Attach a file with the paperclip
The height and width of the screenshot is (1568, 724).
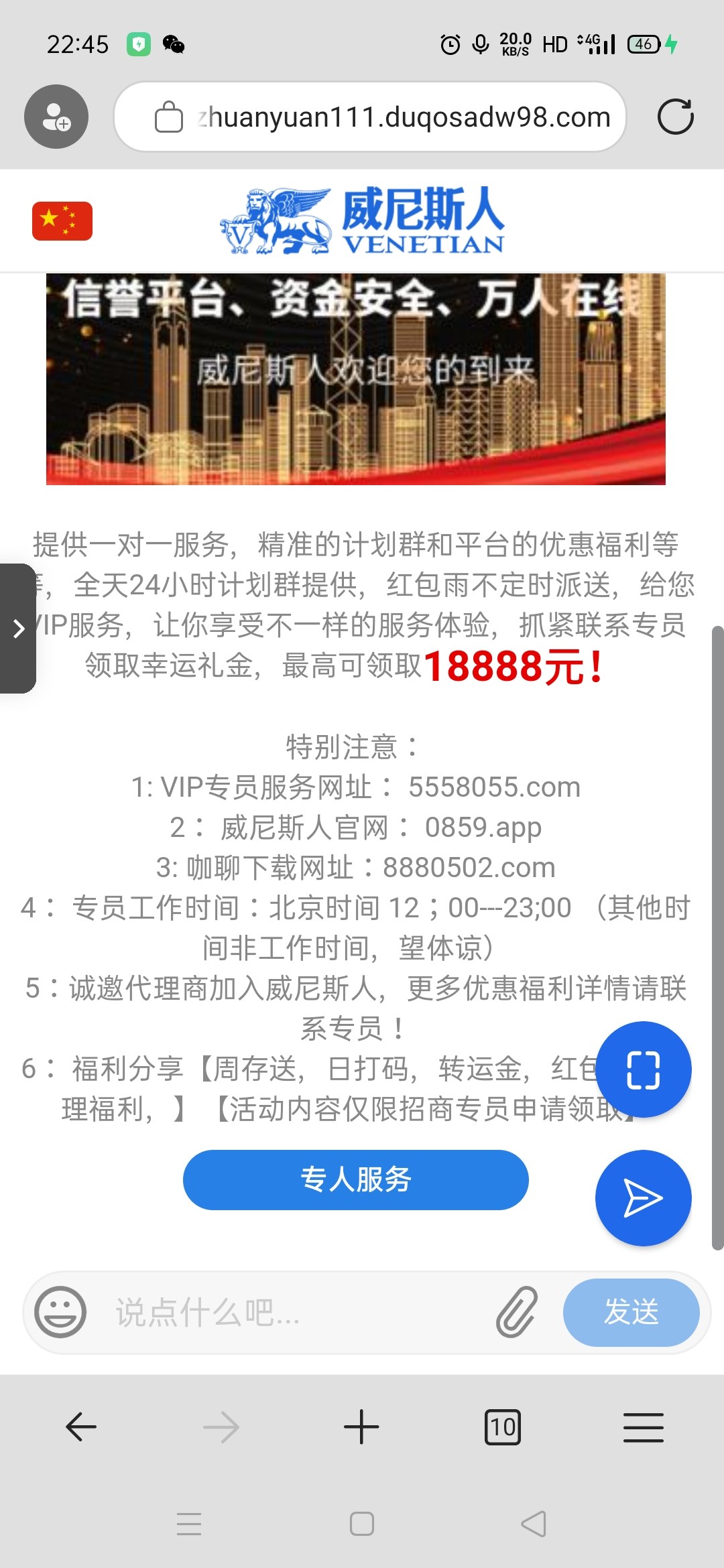point(517,1312)
